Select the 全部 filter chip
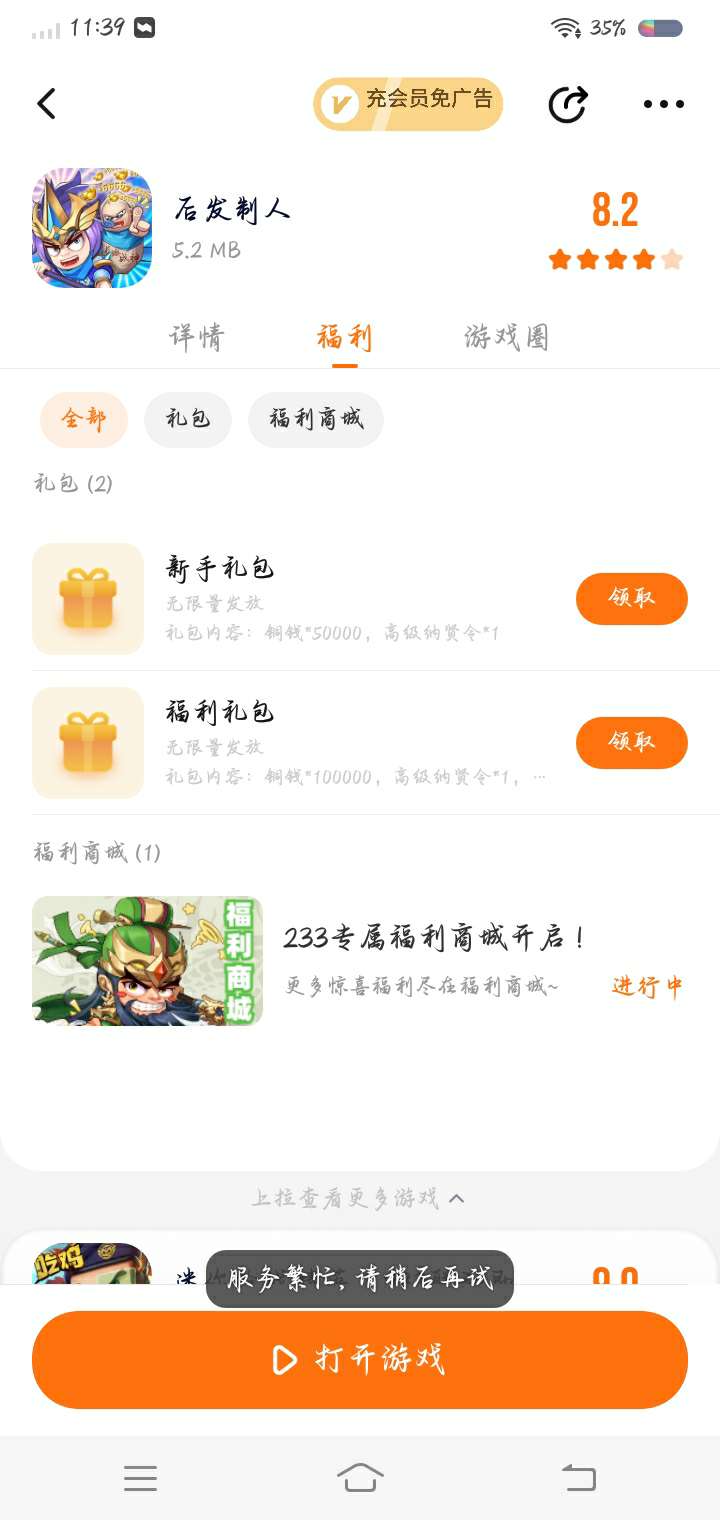The width and height of the screenshot is (720, 1520). point(84,419)
